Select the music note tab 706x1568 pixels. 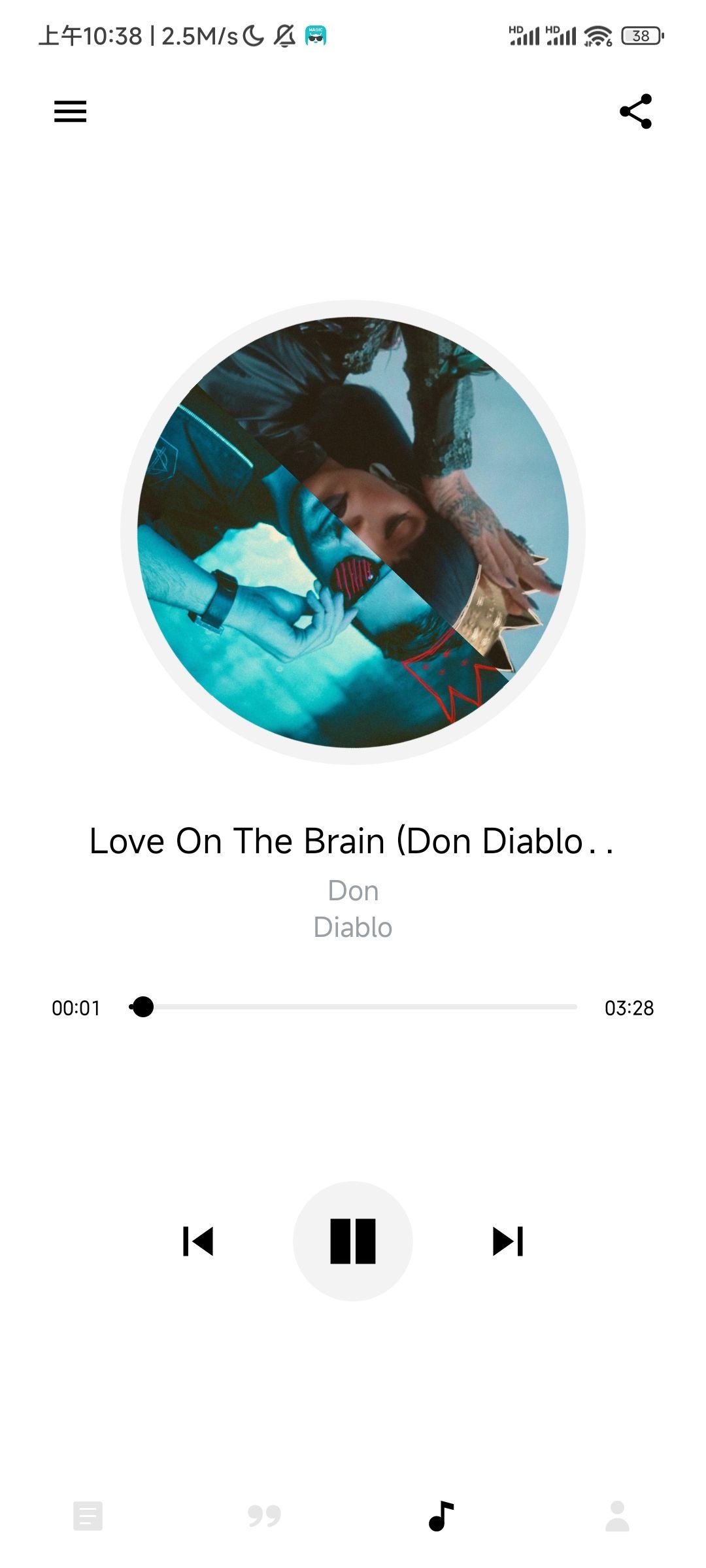click(x=441, y=1516)
